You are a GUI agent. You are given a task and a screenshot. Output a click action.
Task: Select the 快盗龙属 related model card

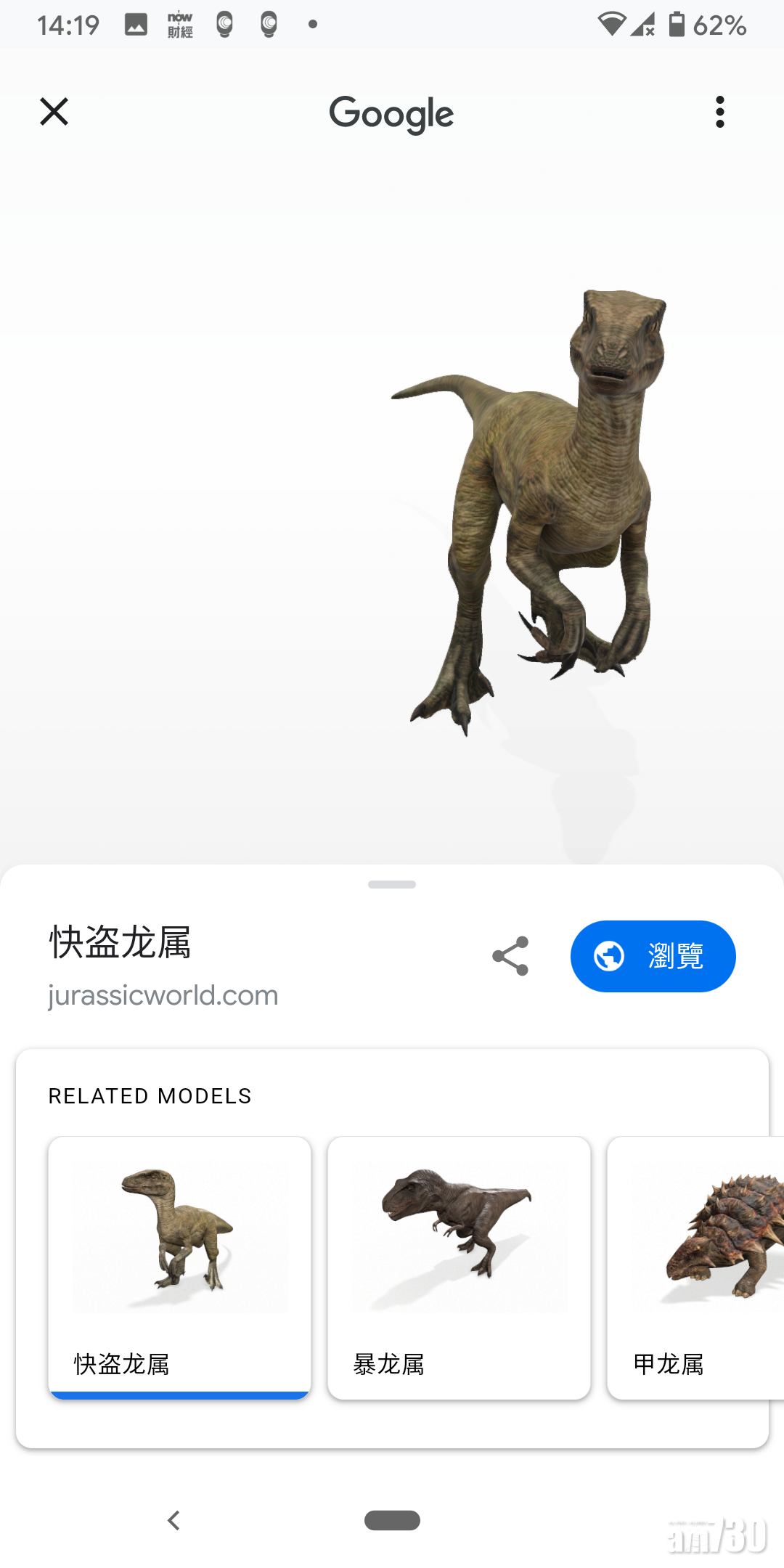[179, 1267]
